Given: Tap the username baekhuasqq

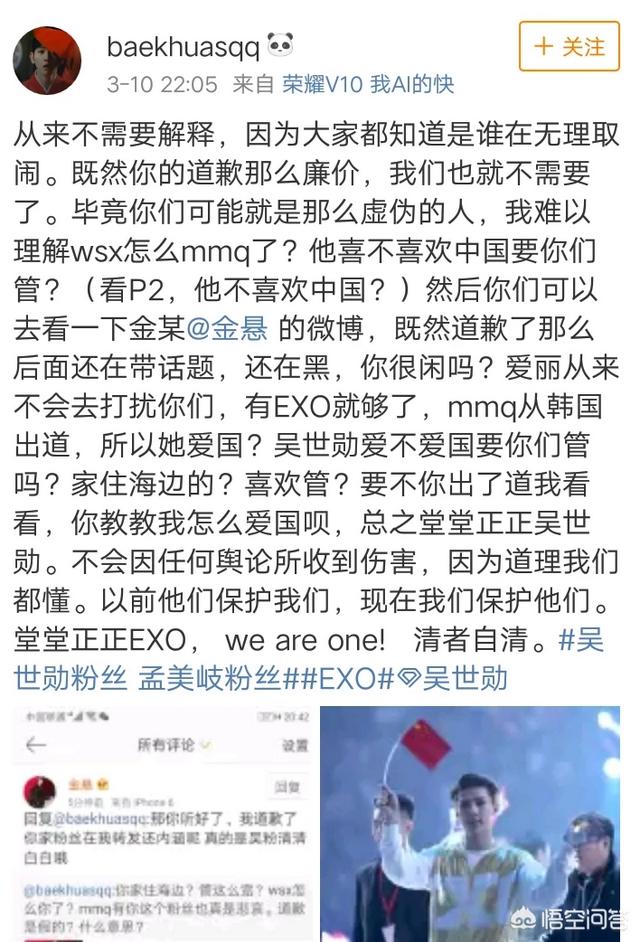Looking at the screenshot, I should pos(182,45).
